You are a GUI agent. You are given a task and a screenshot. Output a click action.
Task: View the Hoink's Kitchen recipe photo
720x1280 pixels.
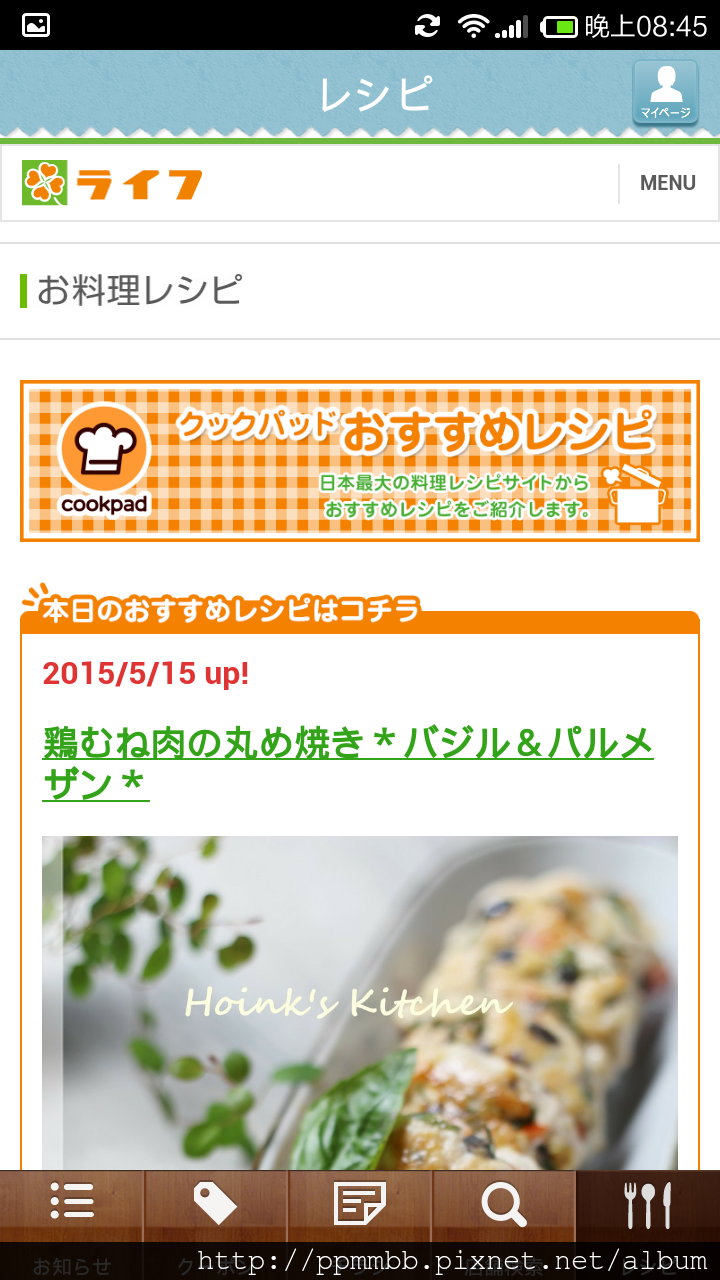360,1000
